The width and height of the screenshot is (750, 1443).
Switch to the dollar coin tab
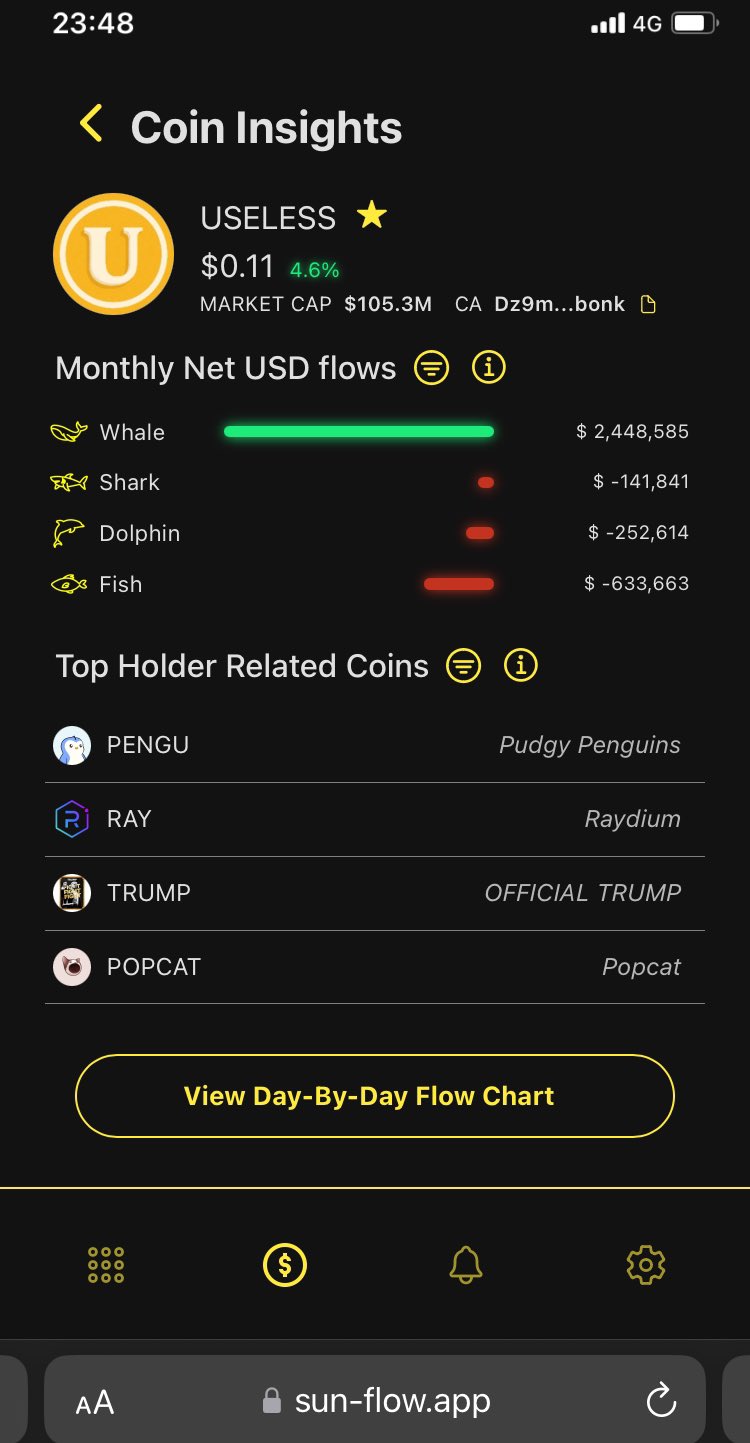(285, 1265)
